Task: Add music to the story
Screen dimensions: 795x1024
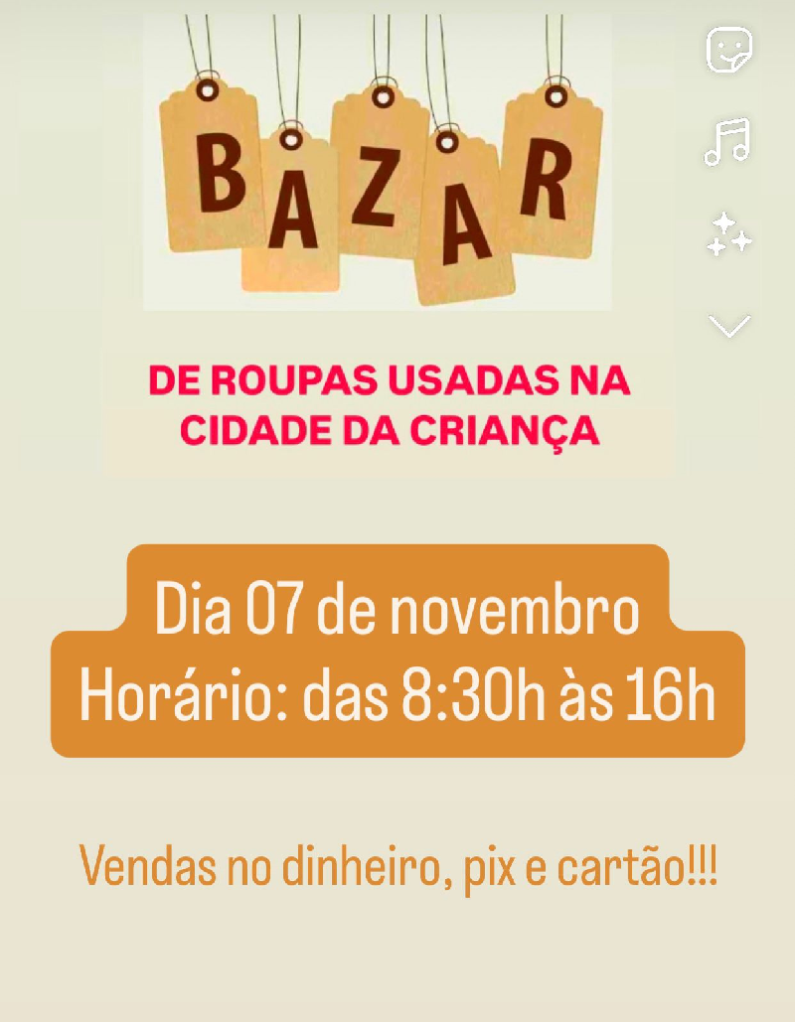Action: click(727, 141)
